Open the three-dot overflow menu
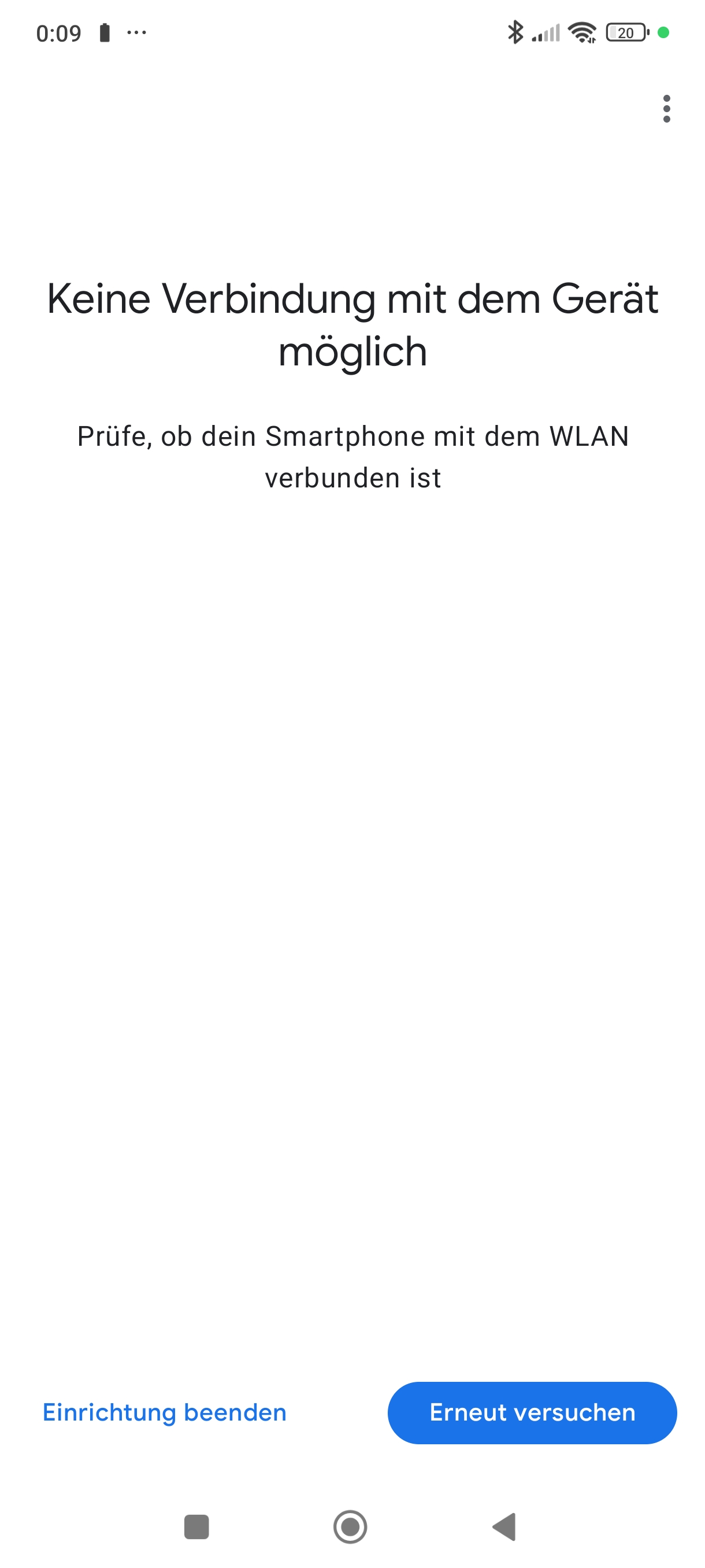This screenshot has height=1568, width=705. coord(666,109)
